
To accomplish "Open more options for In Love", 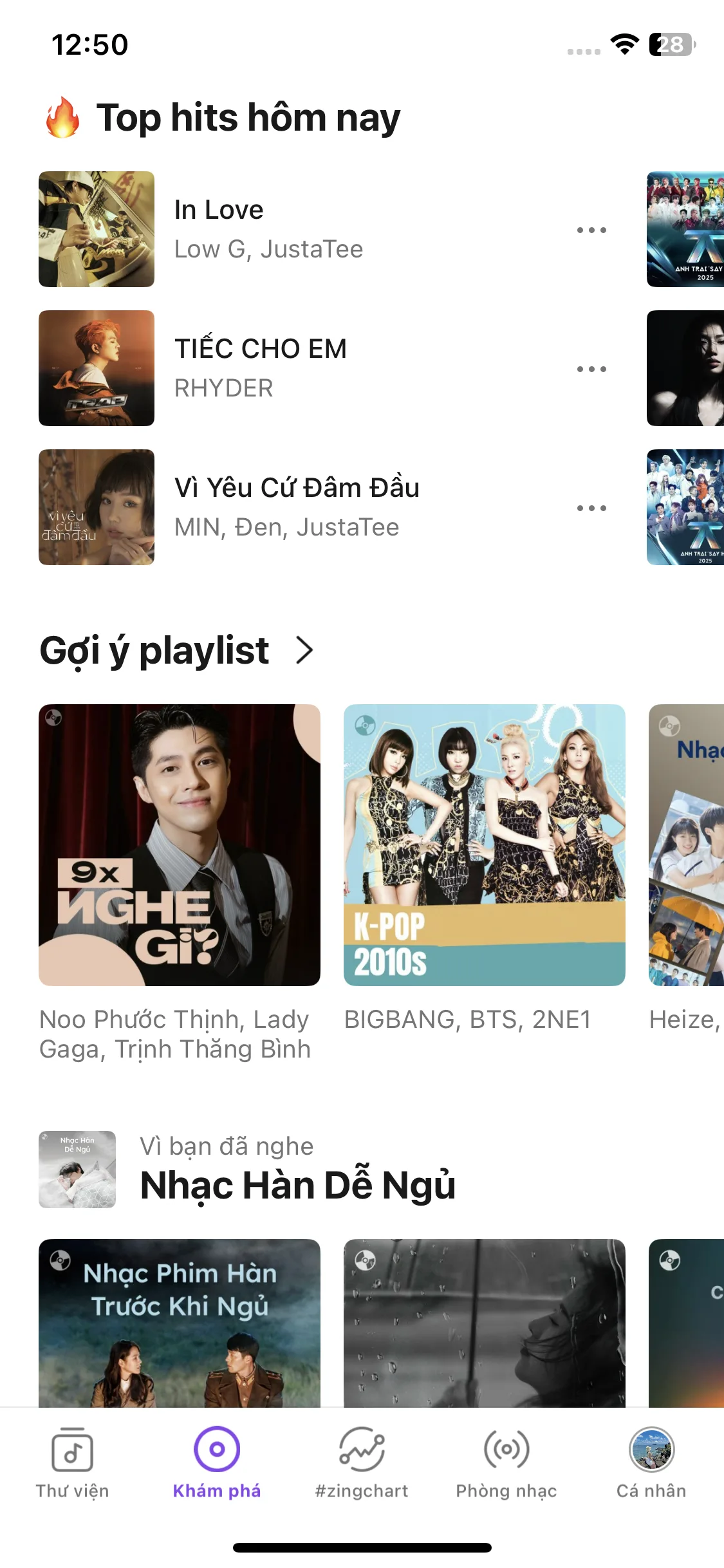I will 591,230.
